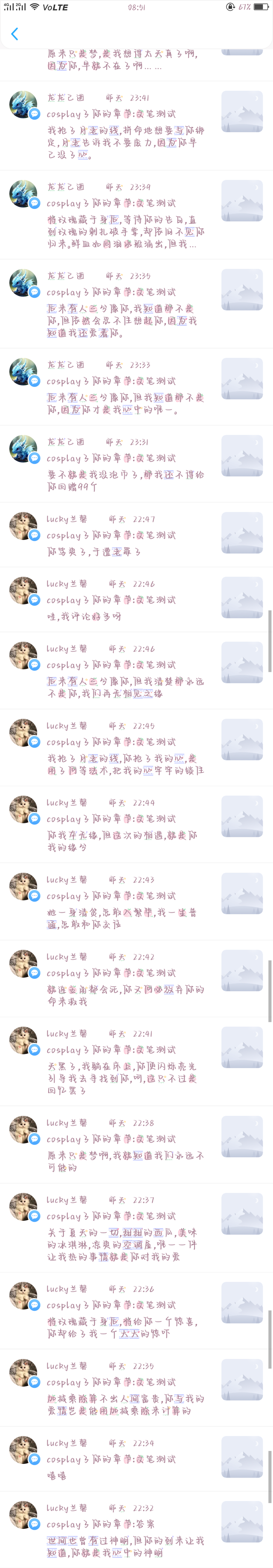Open lucky兰馨's 22:45 comment
273x1568 pixels.
tap(136, 747)
